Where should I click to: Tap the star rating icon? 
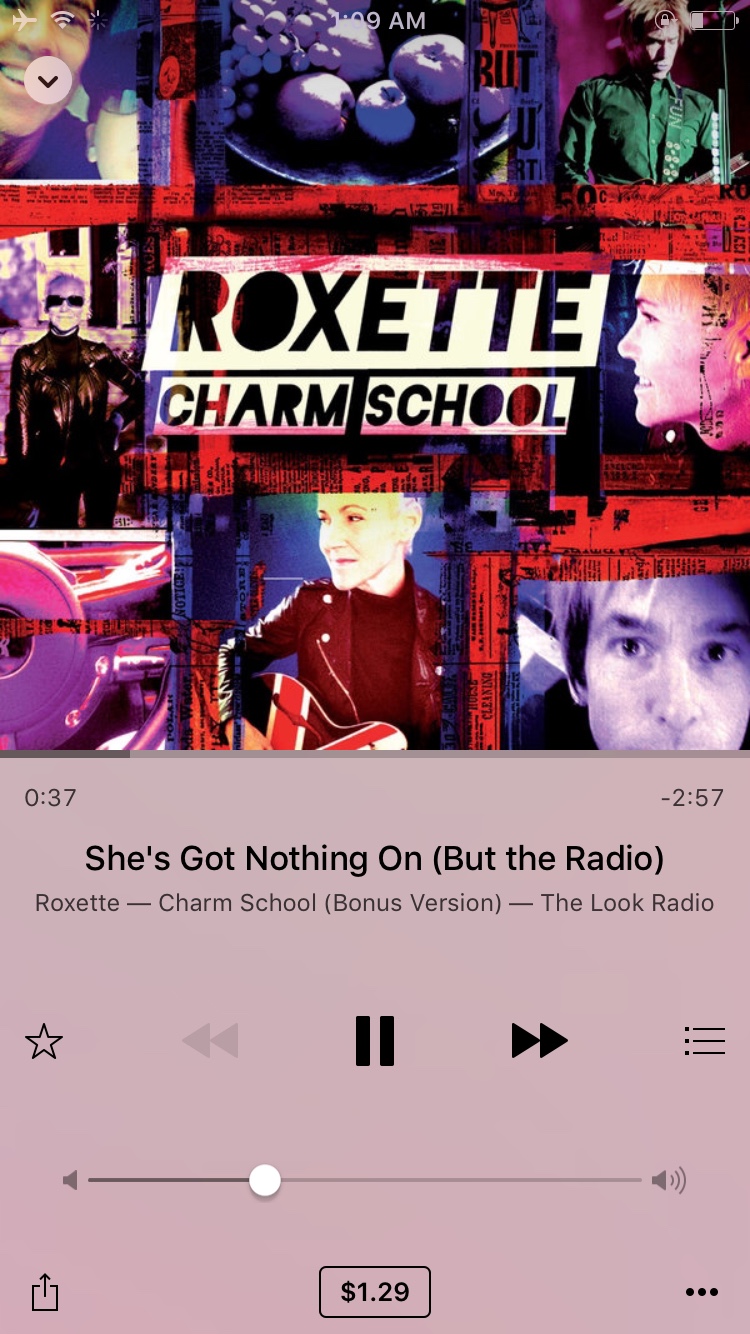44,1042
